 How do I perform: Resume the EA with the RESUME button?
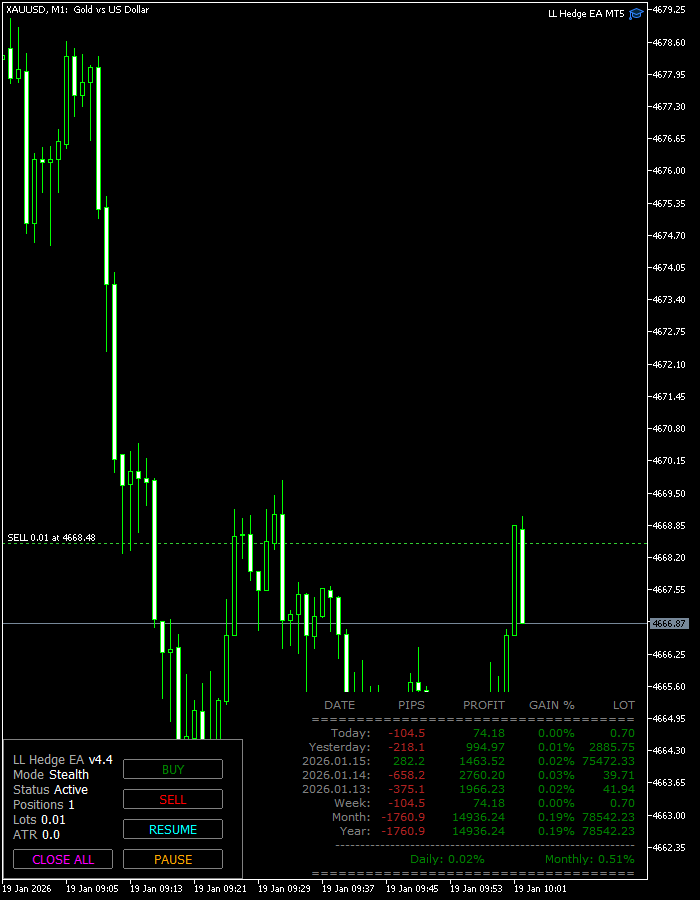tap(173, 829)
